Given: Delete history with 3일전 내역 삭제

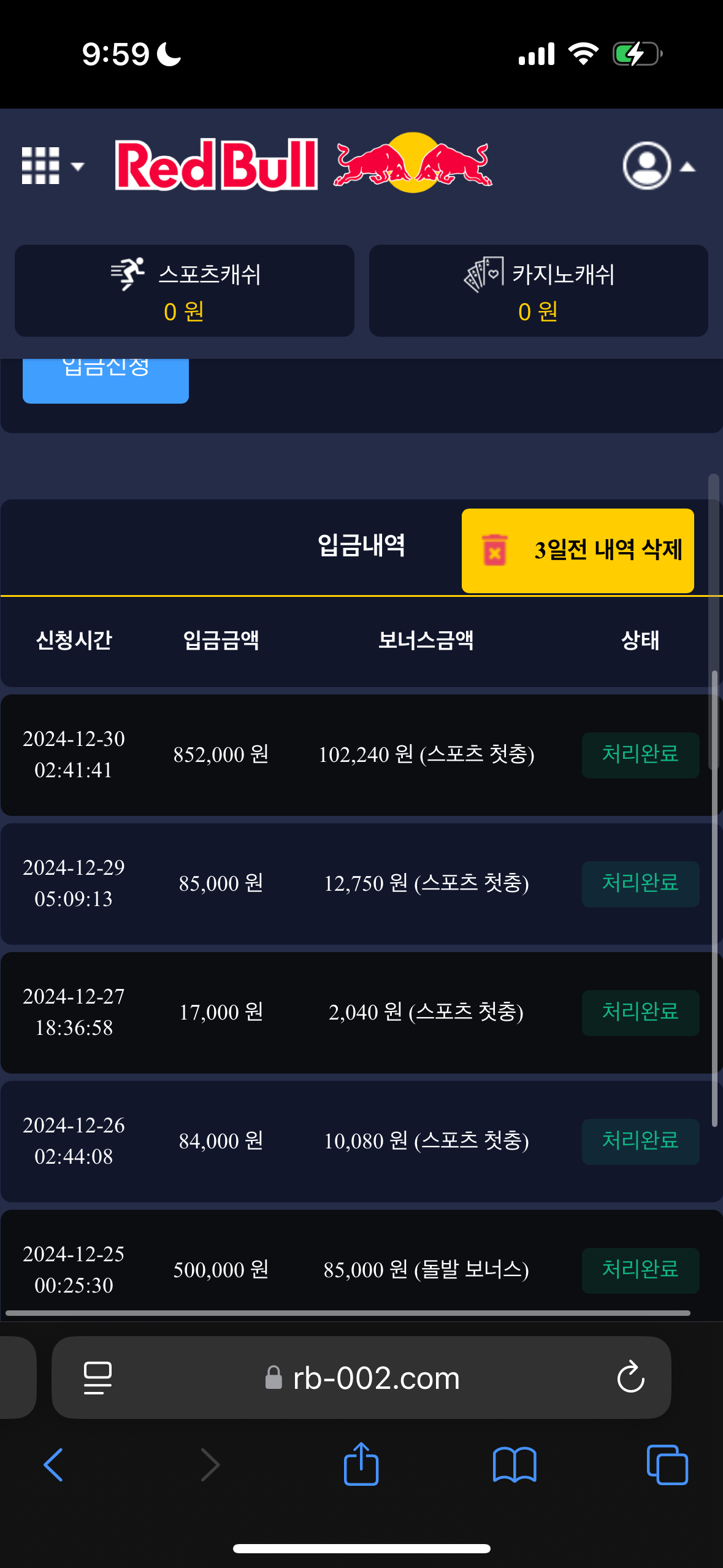Looking at the screenshot, I should point(578,550).
